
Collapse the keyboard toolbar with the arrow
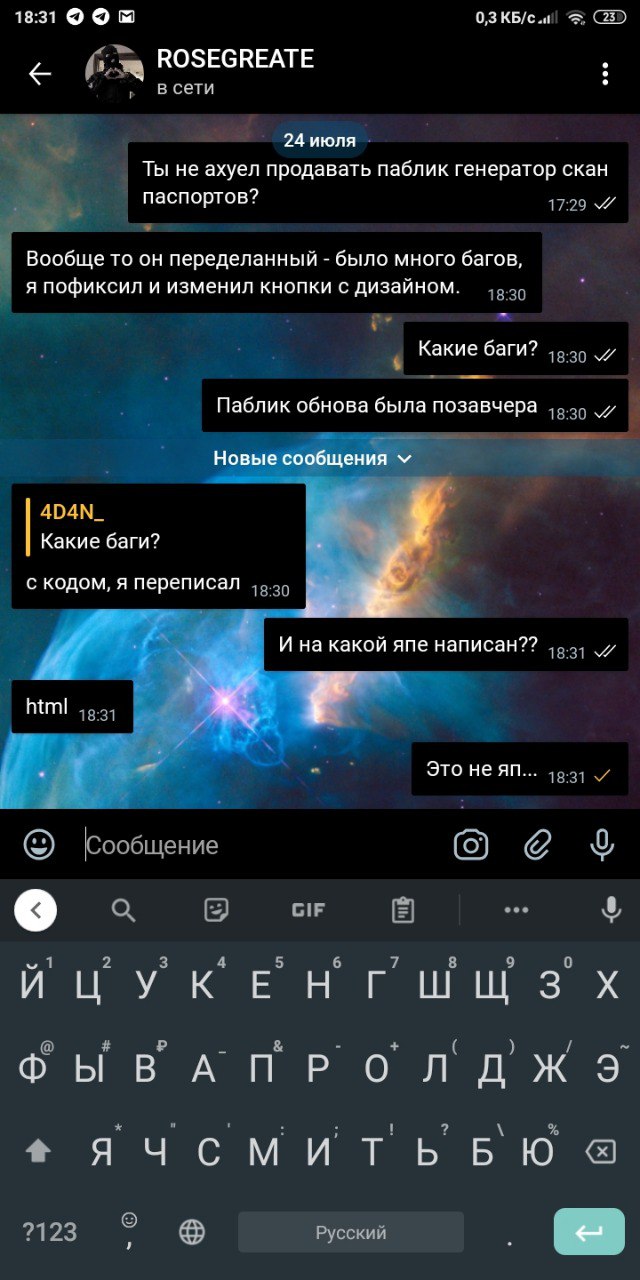click(x=36, y=910)
